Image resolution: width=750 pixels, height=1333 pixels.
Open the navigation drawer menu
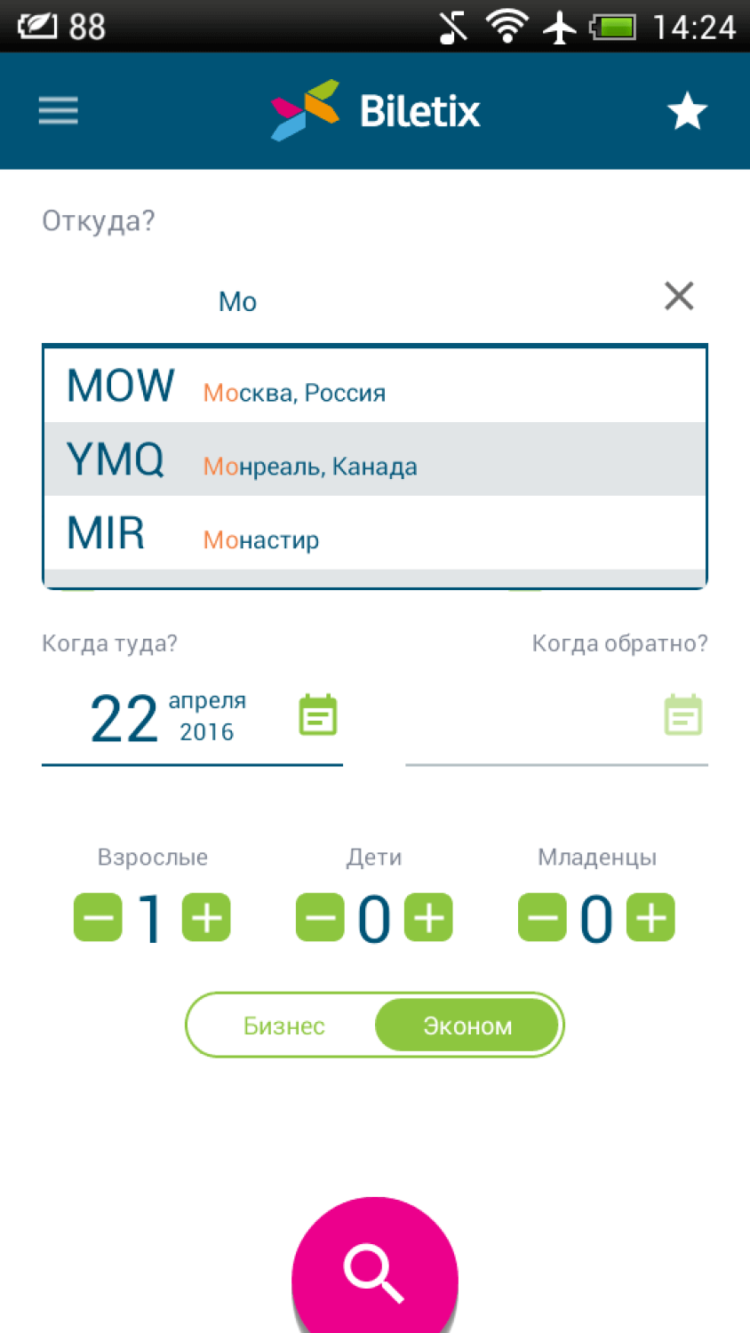[x=57, y=110]
